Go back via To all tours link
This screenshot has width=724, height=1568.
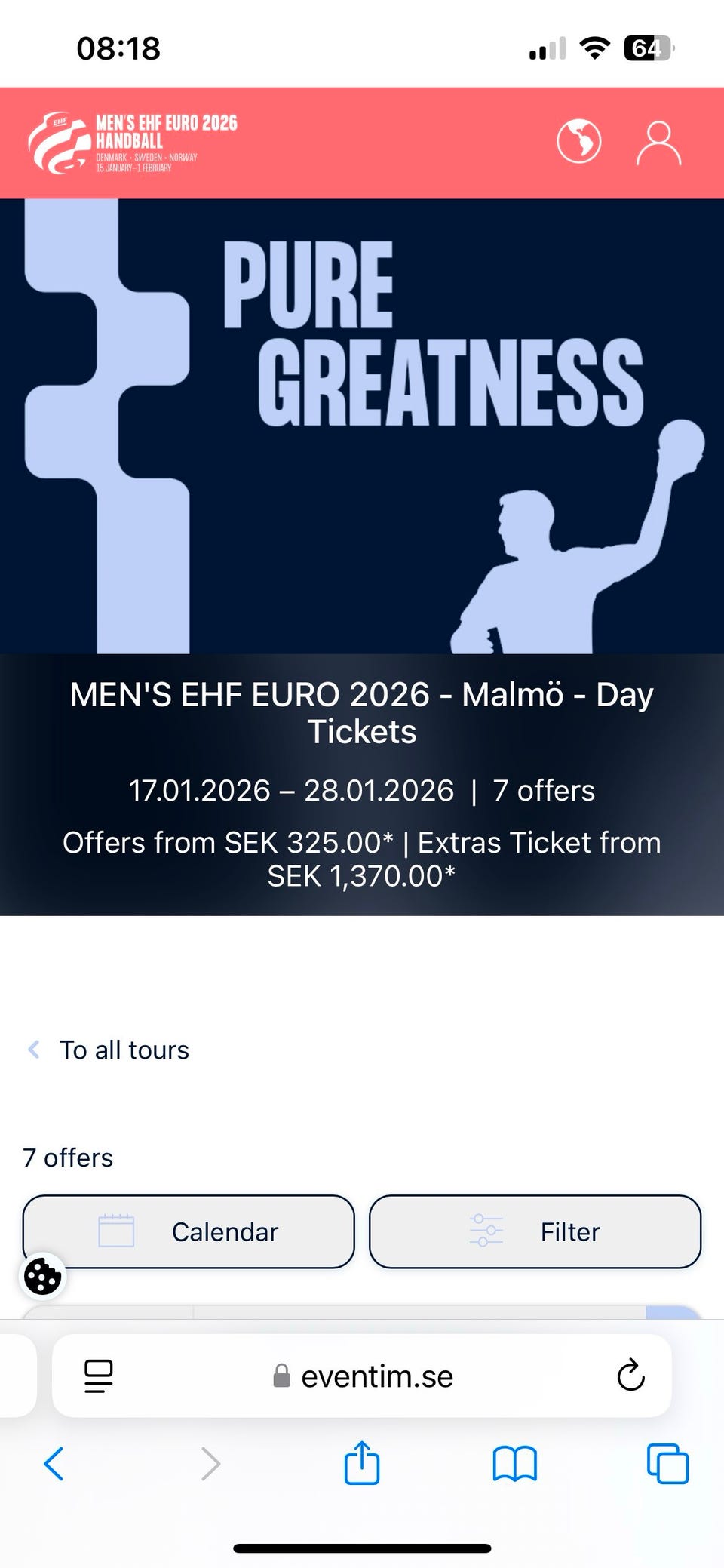pyautogui.click(x=108, y=1050)
